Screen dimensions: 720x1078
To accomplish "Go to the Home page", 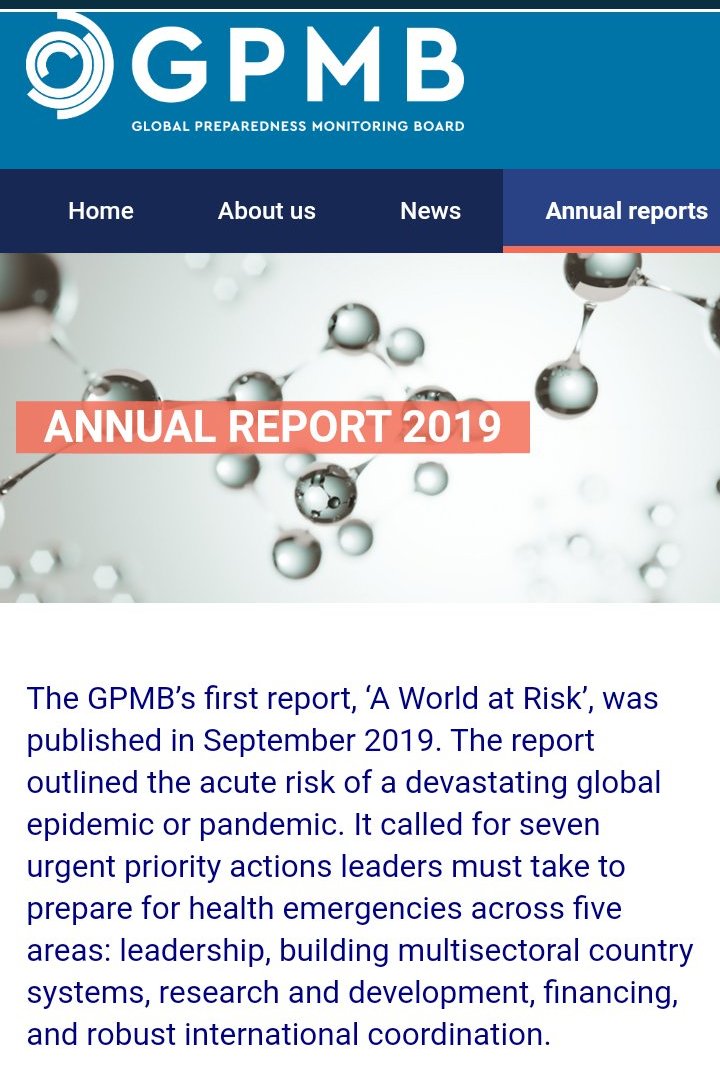I will [x=100, y=211].
